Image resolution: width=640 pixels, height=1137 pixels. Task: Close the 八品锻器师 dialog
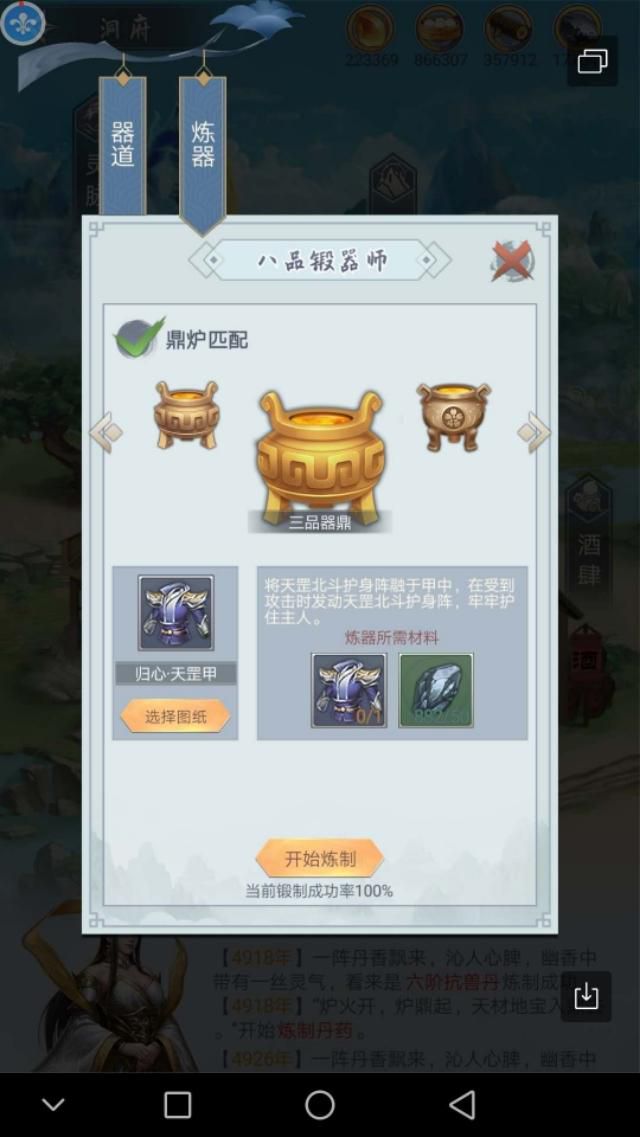click(x=512, y=260)
